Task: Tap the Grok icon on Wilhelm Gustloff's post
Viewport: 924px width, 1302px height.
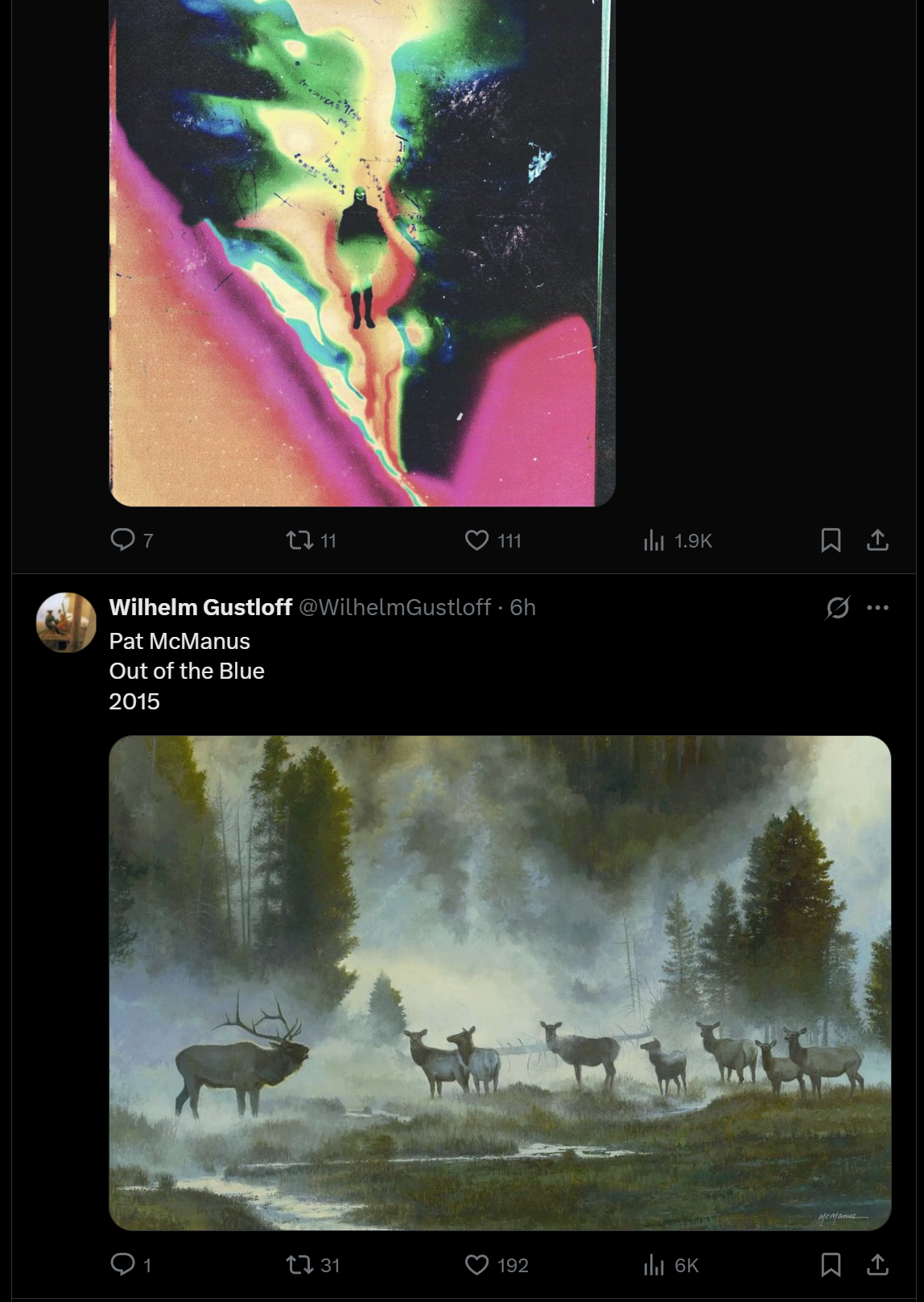Action: [x=837, y=607]
